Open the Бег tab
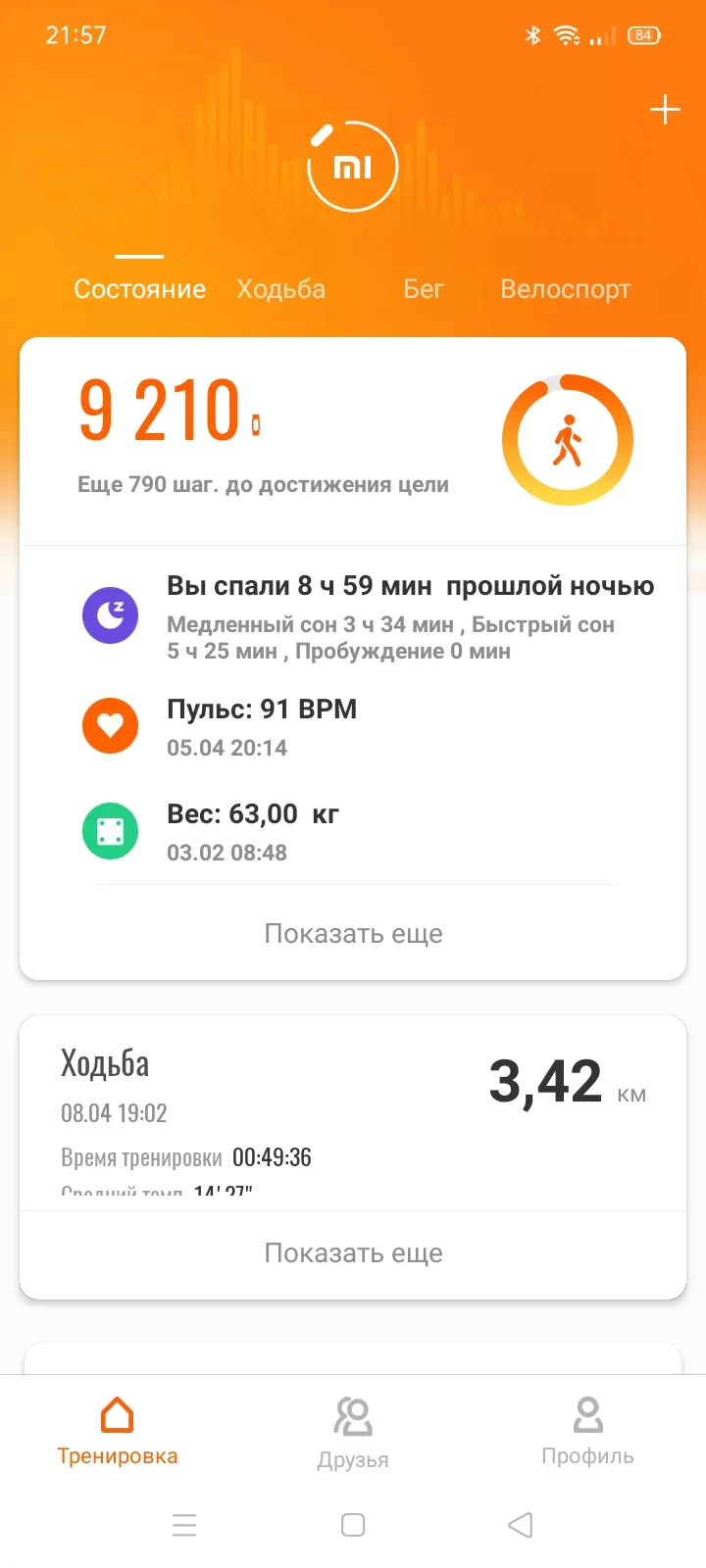Viewport: 706px width, 1568px height. tap(424, 288)
